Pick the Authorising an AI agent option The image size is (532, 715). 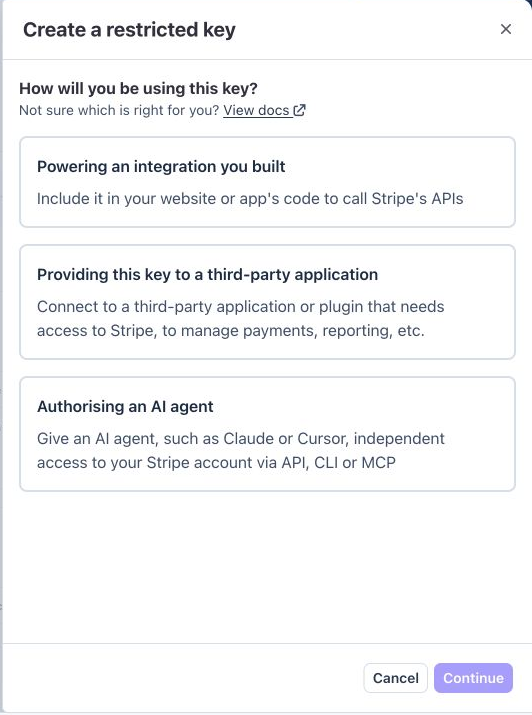pyautogui.click(x=267, y=434)
